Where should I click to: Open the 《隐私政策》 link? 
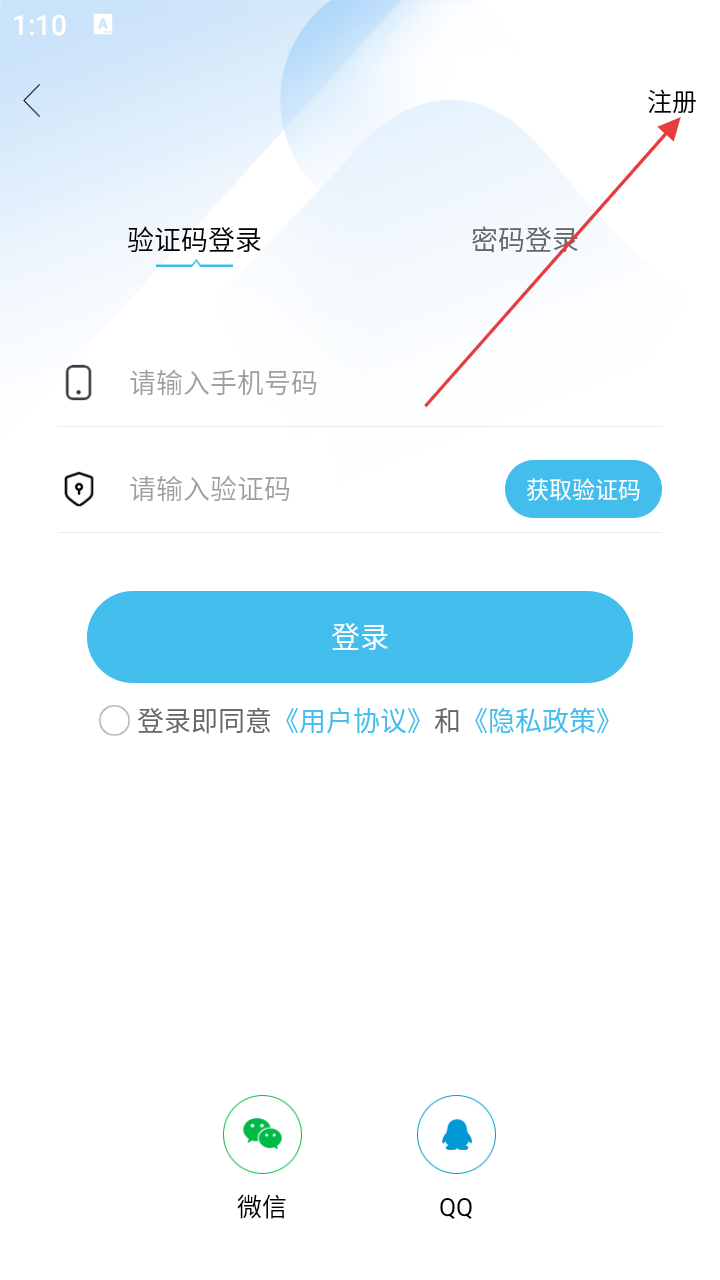(x=541, y=720)
